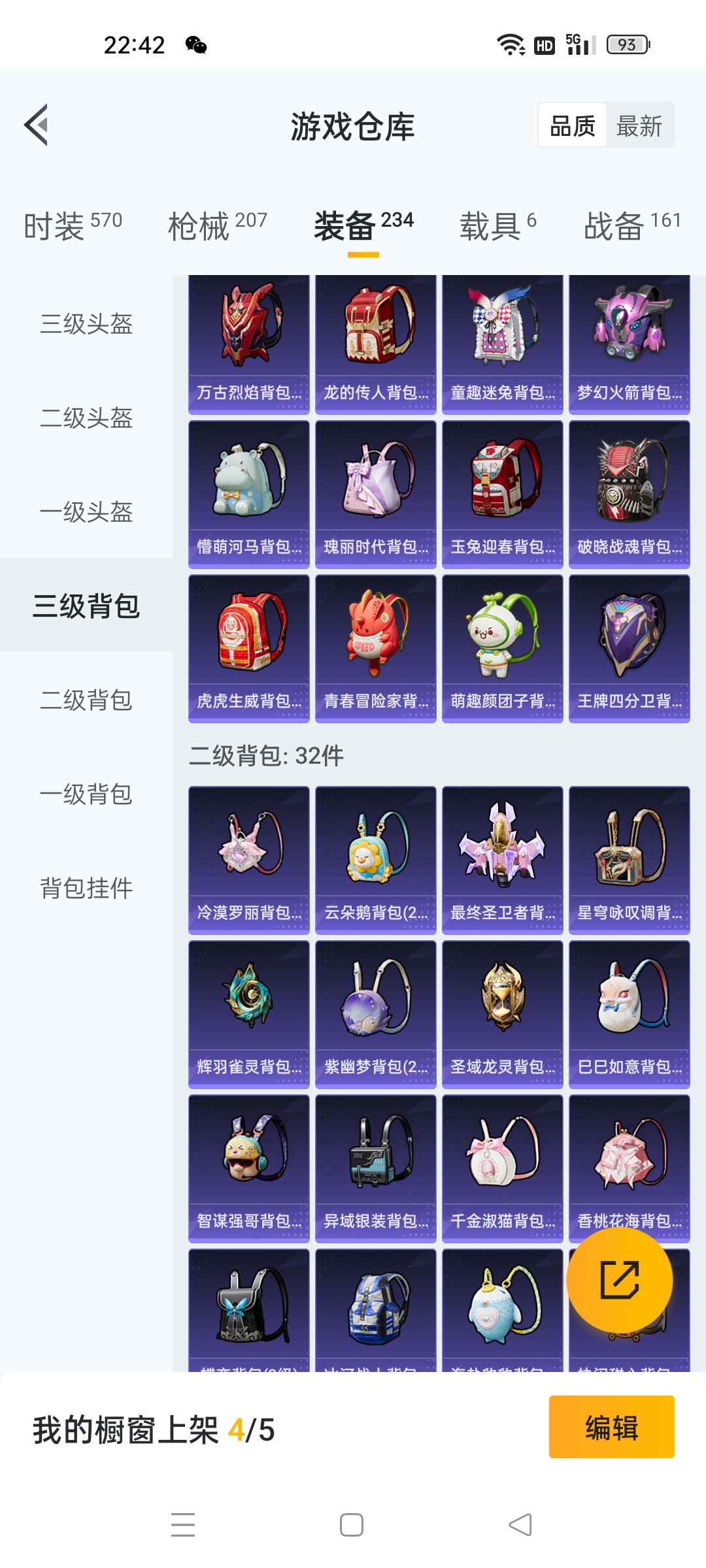Open the 战备 tab
This screenshot has height=1568, width=706.
[x=631, y=226]
